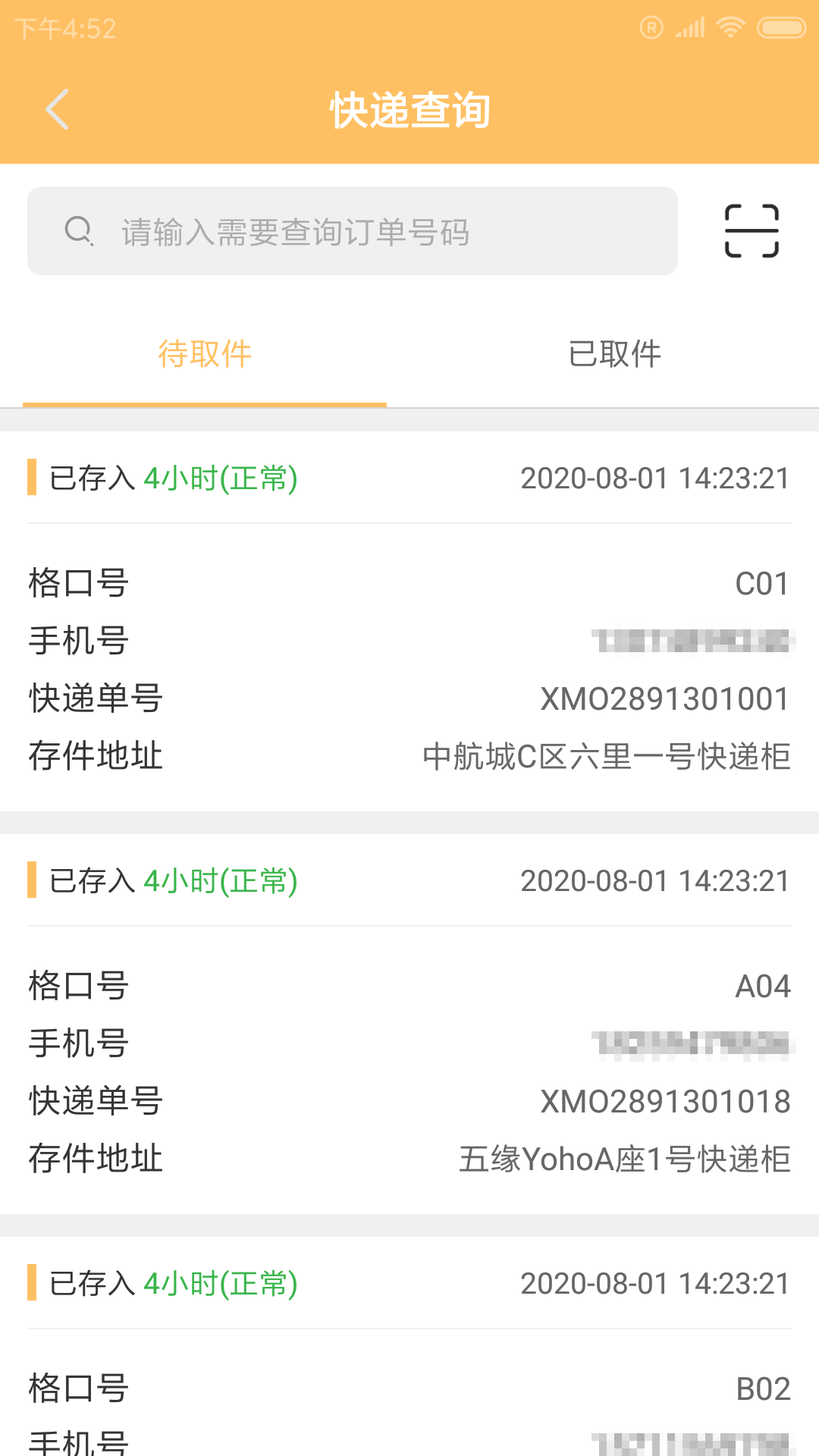Select address 五缘YohoA座1号快递柜

(x=625, y=1158)
